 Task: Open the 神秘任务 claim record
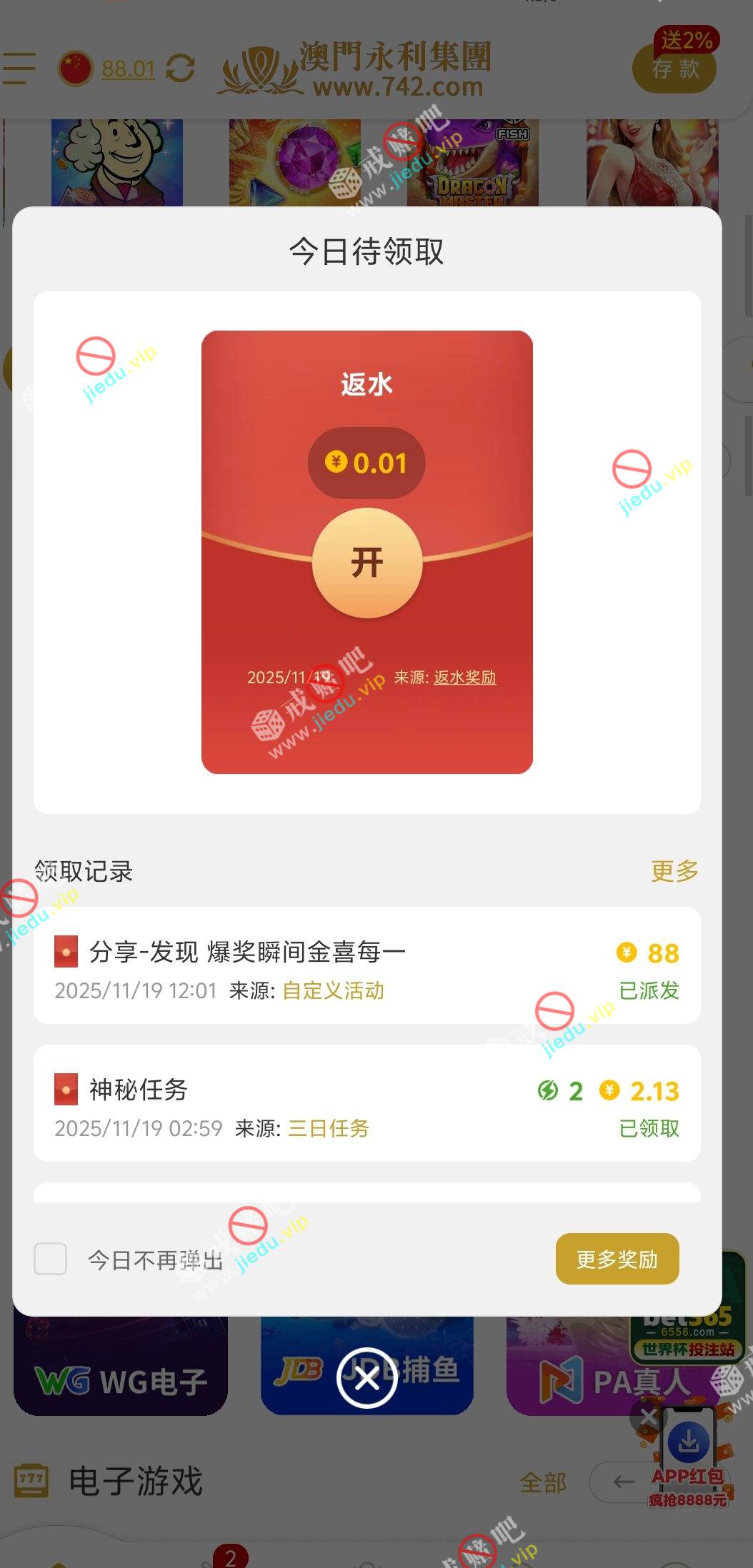point(139,1090)
